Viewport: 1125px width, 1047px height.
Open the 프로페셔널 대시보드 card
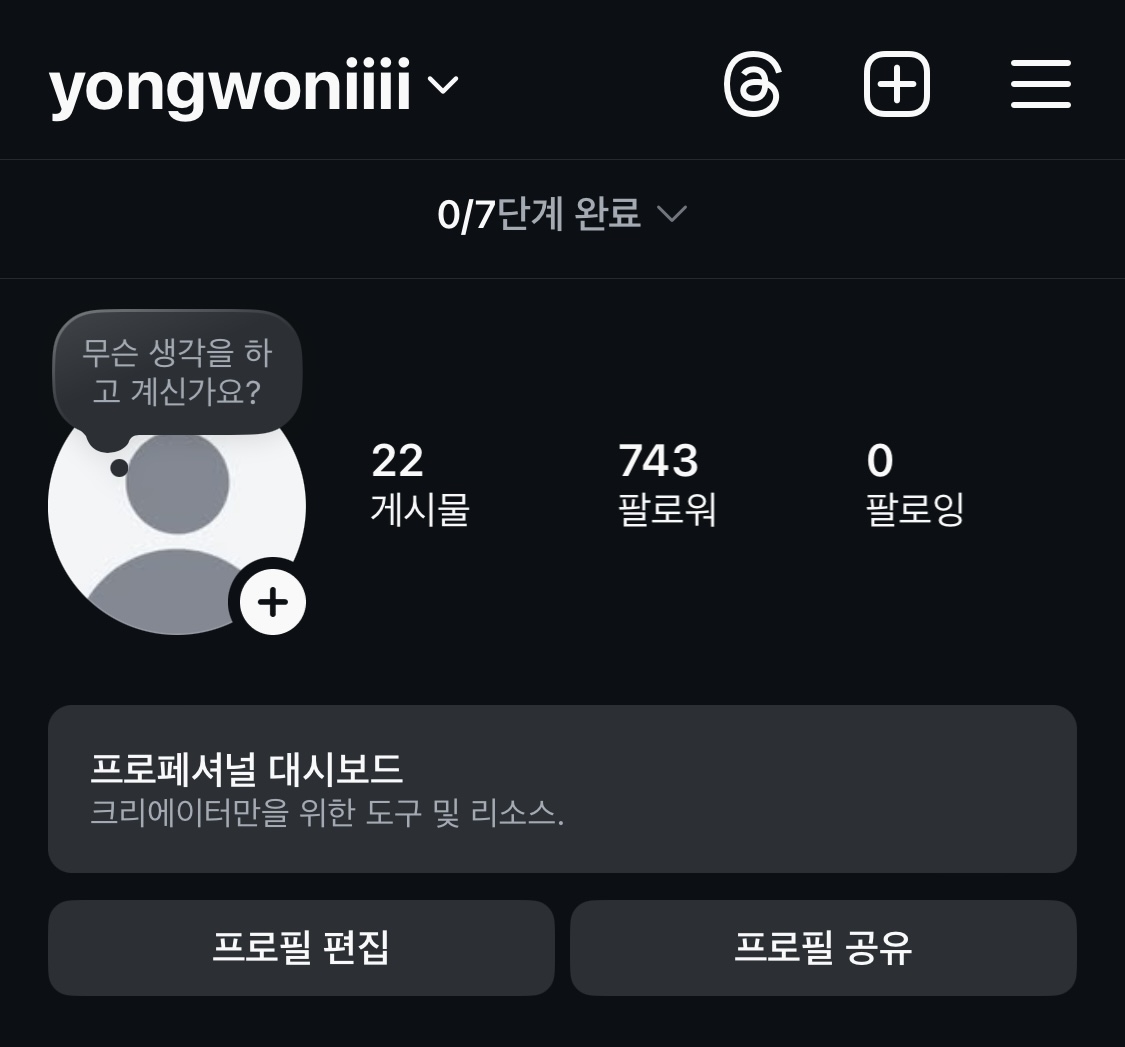tap(562, 789)
